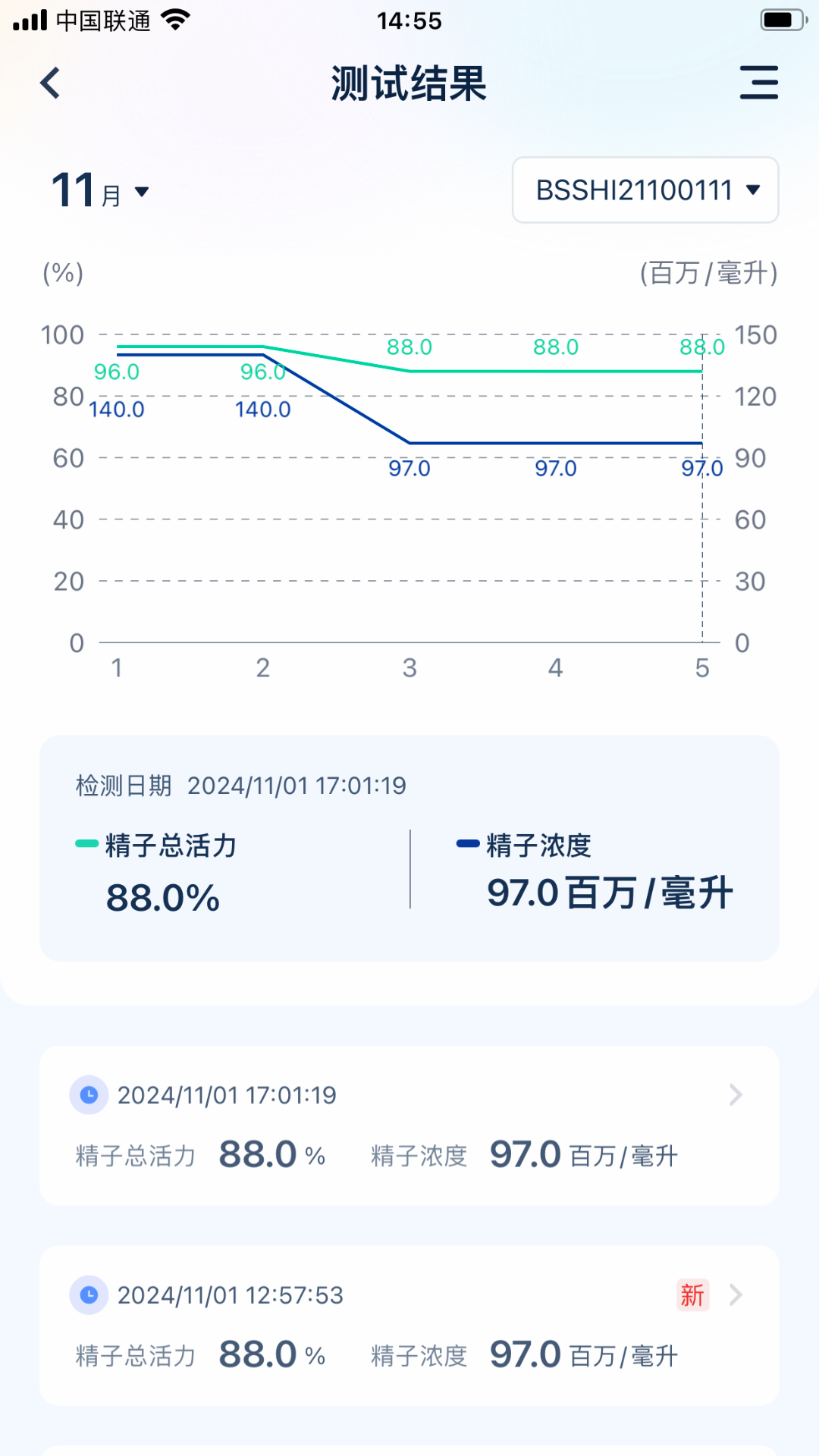Open the device dropdown BSSHI21100111

644,190
